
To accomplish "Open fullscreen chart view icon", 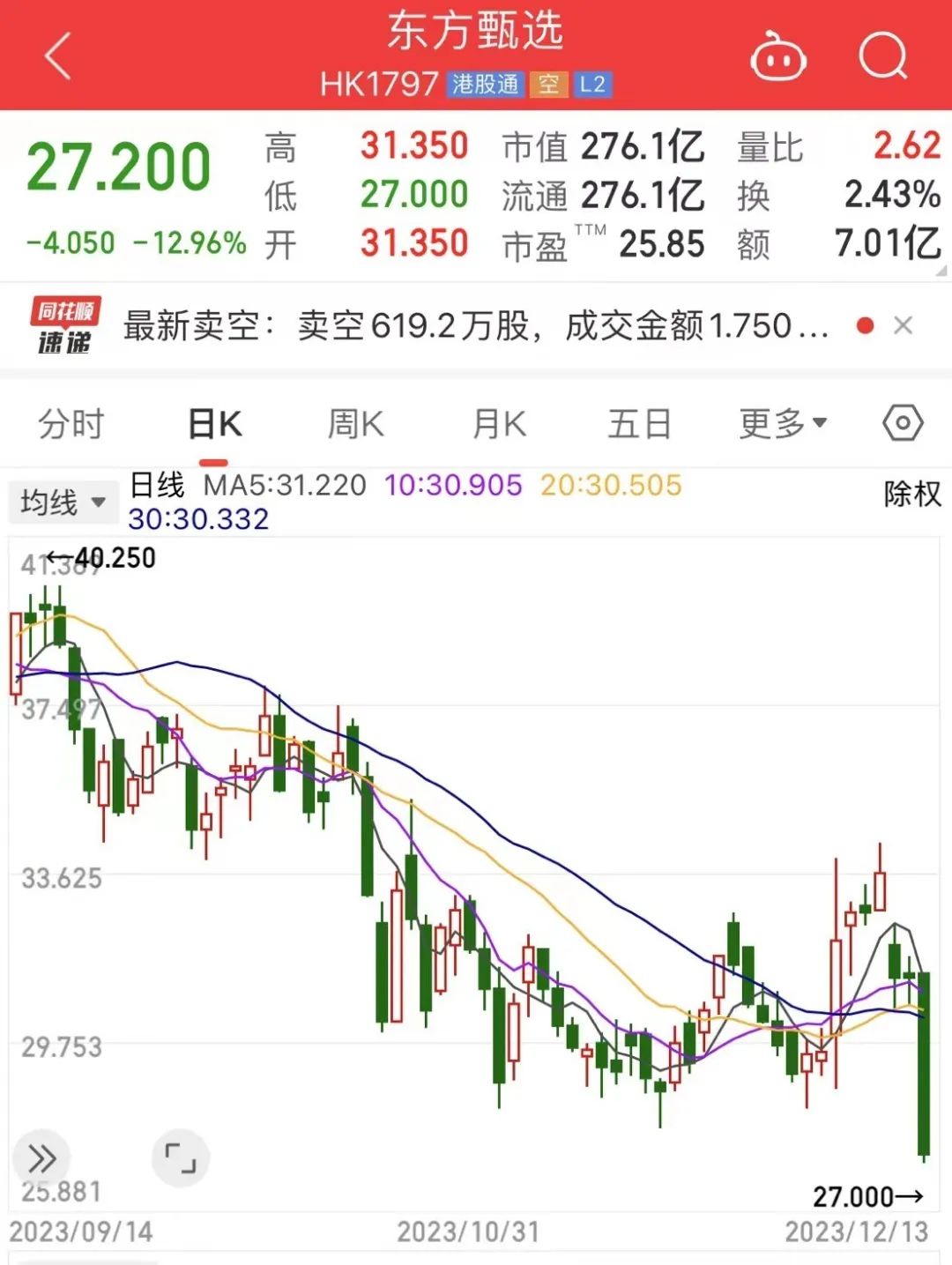I will pyautogui.click(x=181, y=1157).
